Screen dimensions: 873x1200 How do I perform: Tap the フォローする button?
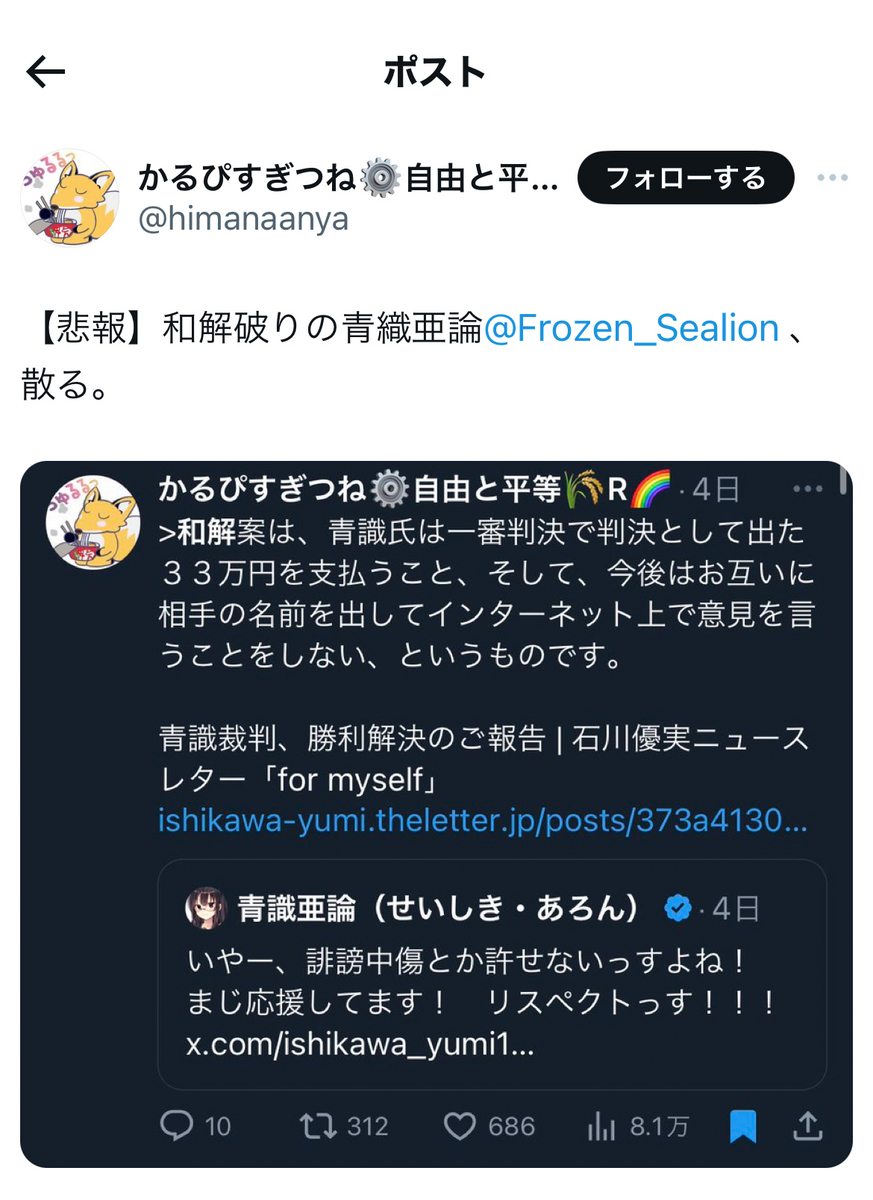click(685, 178)
